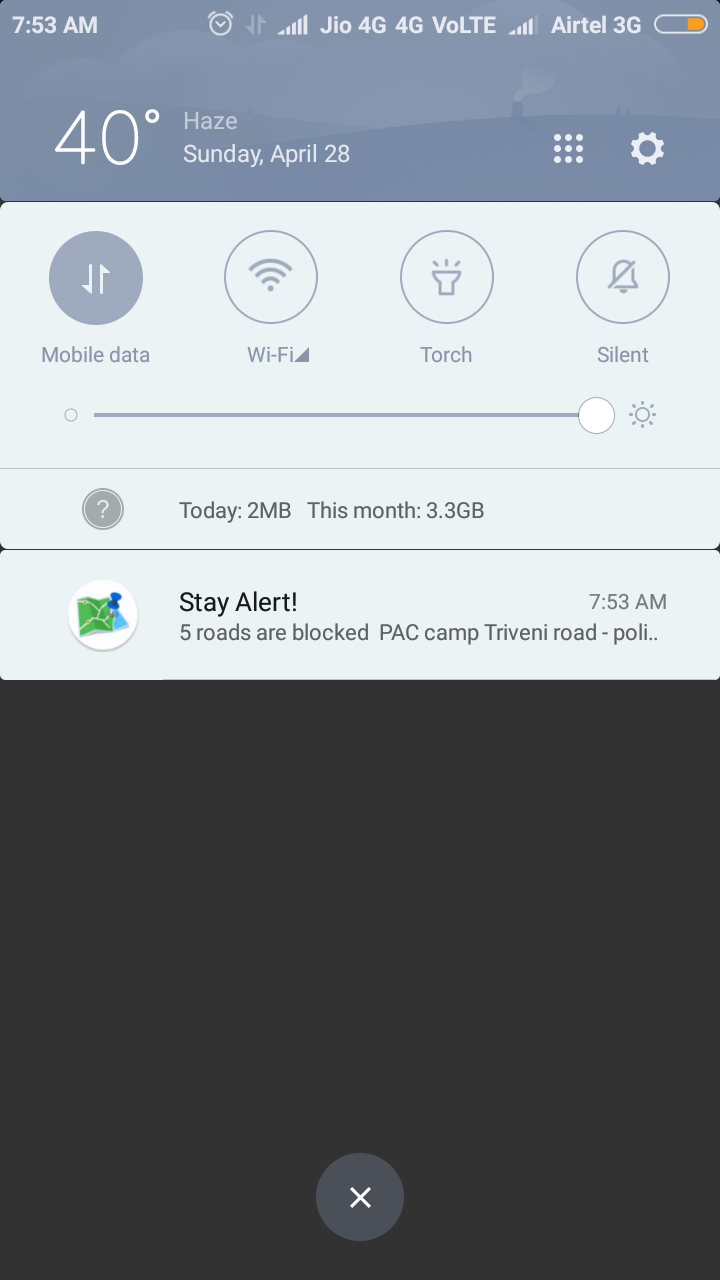720x1280 pixels.
Task: Enable Wi-Fi toggle
Action: pos(271,278)
